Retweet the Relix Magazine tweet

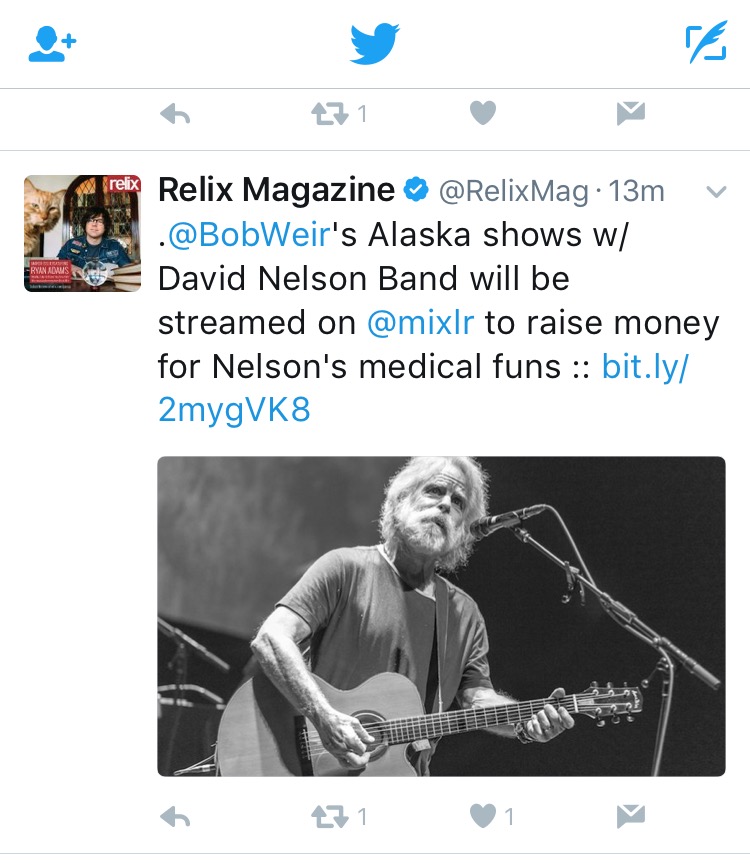point(327,817)
